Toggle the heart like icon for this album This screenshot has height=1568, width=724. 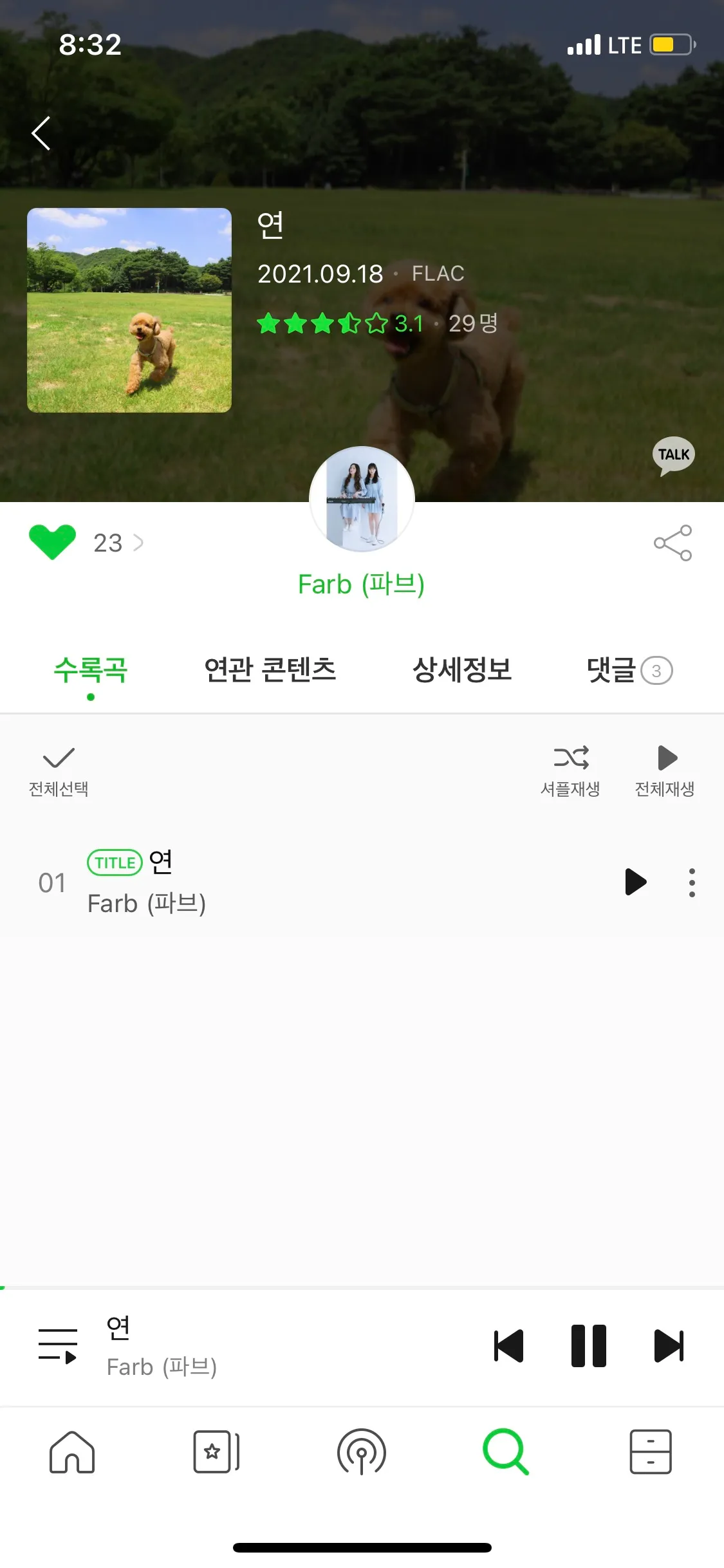[x=52, y=541]
